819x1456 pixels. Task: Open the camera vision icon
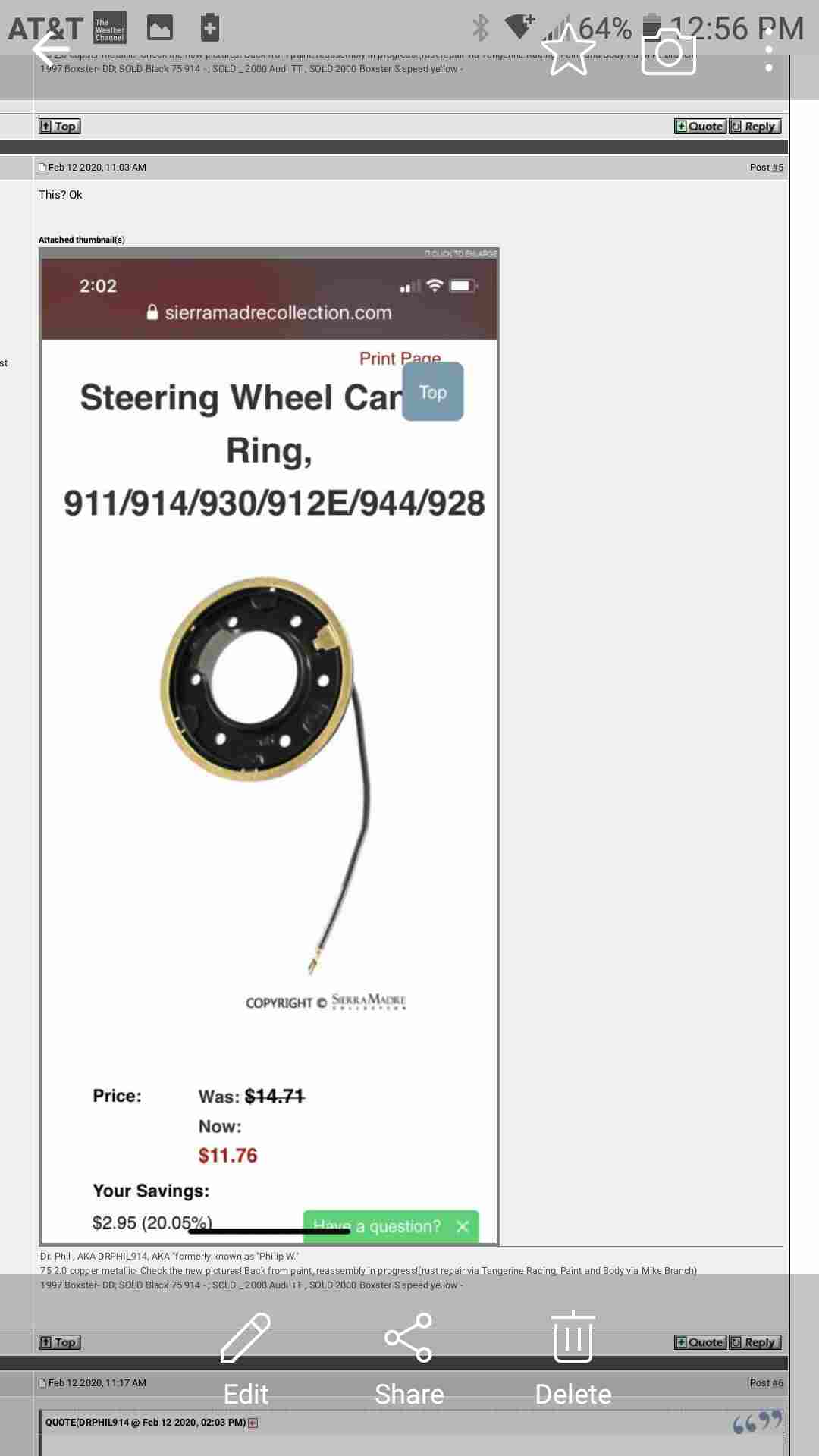pos(668,51)
